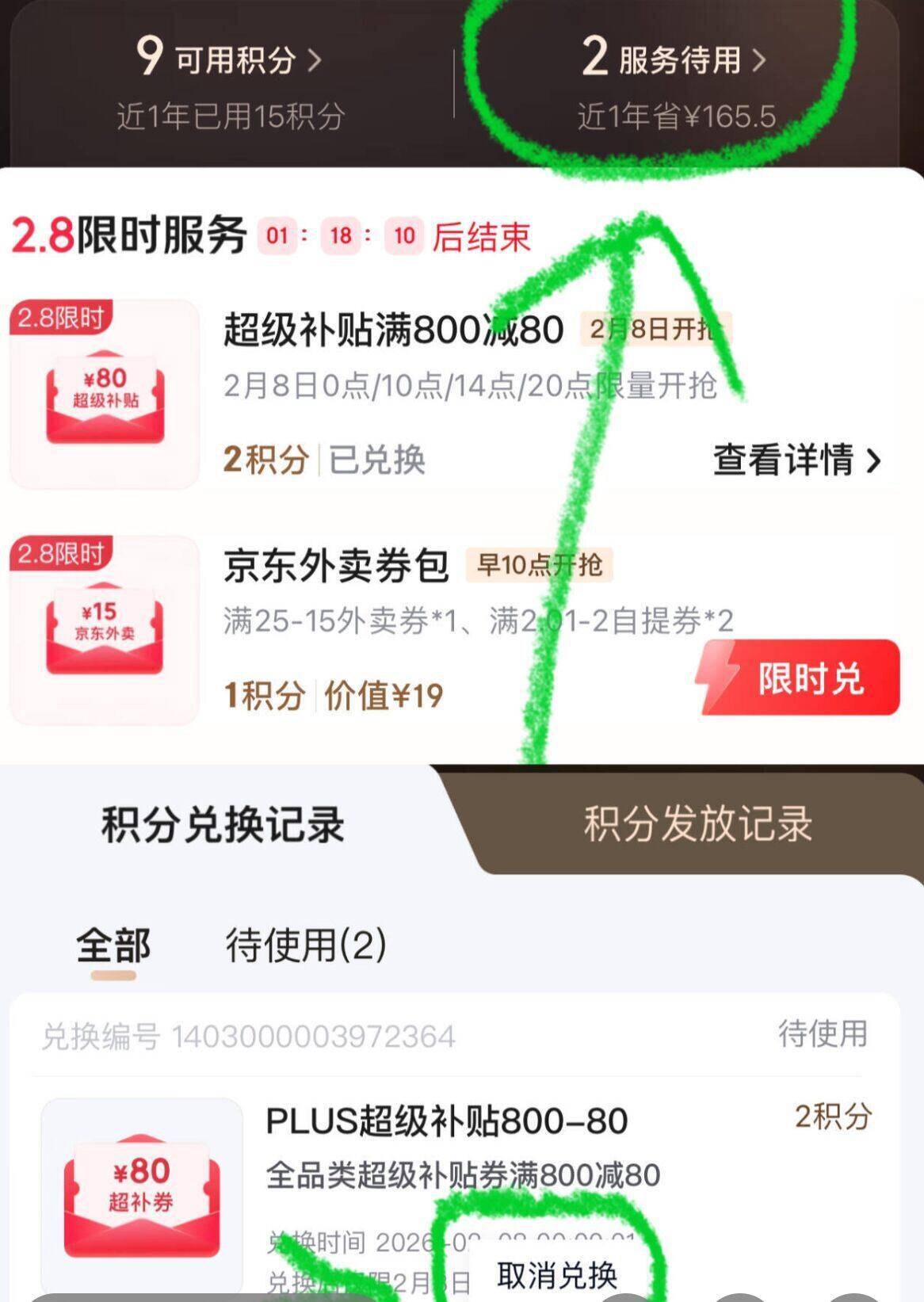Screen dimensions: 924x1302
Task: Open the 可用积分 points balance
Action: pyautogui.click(x=230, y=59)
